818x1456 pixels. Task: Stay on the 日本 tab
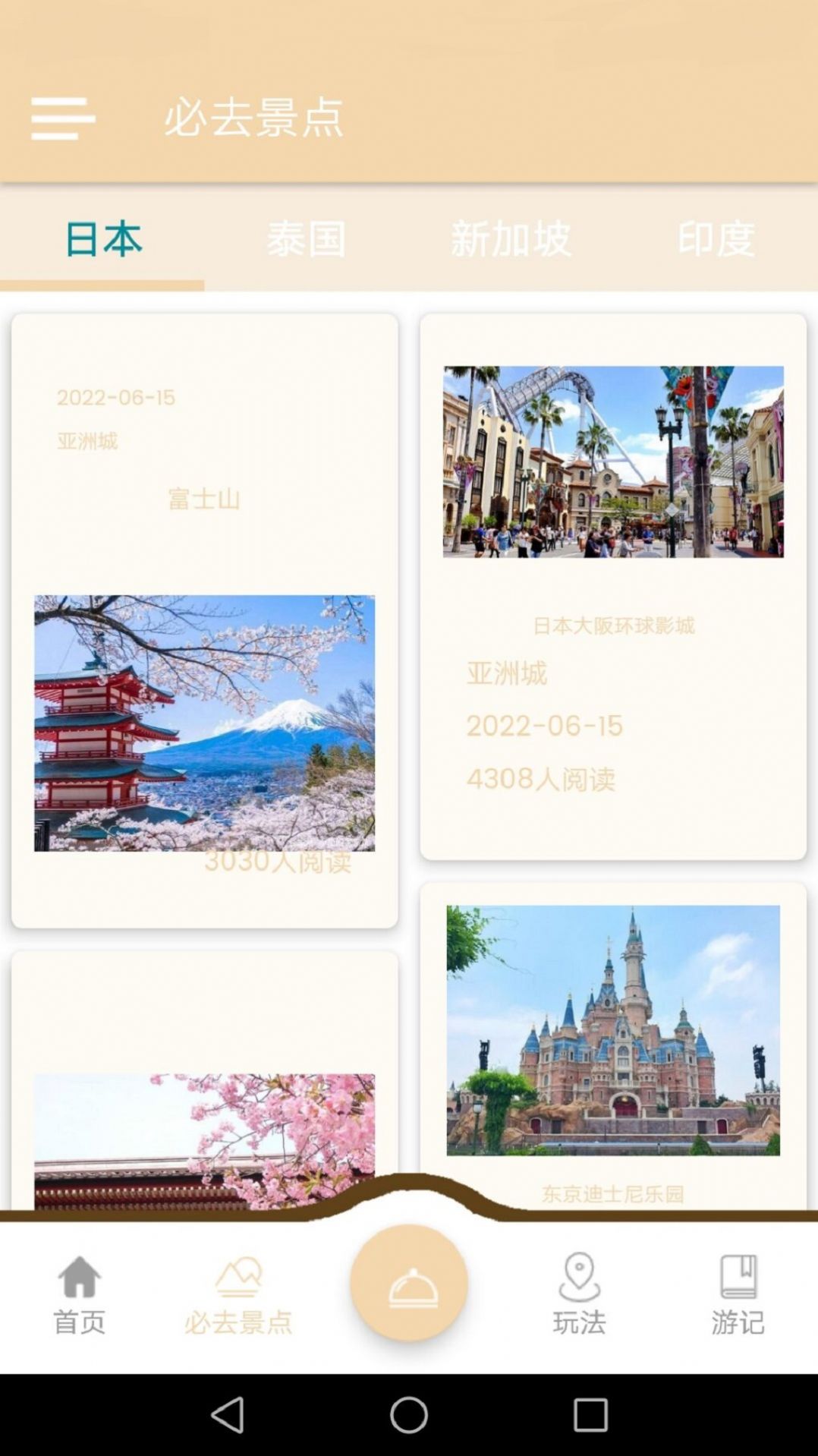(102, 239)
